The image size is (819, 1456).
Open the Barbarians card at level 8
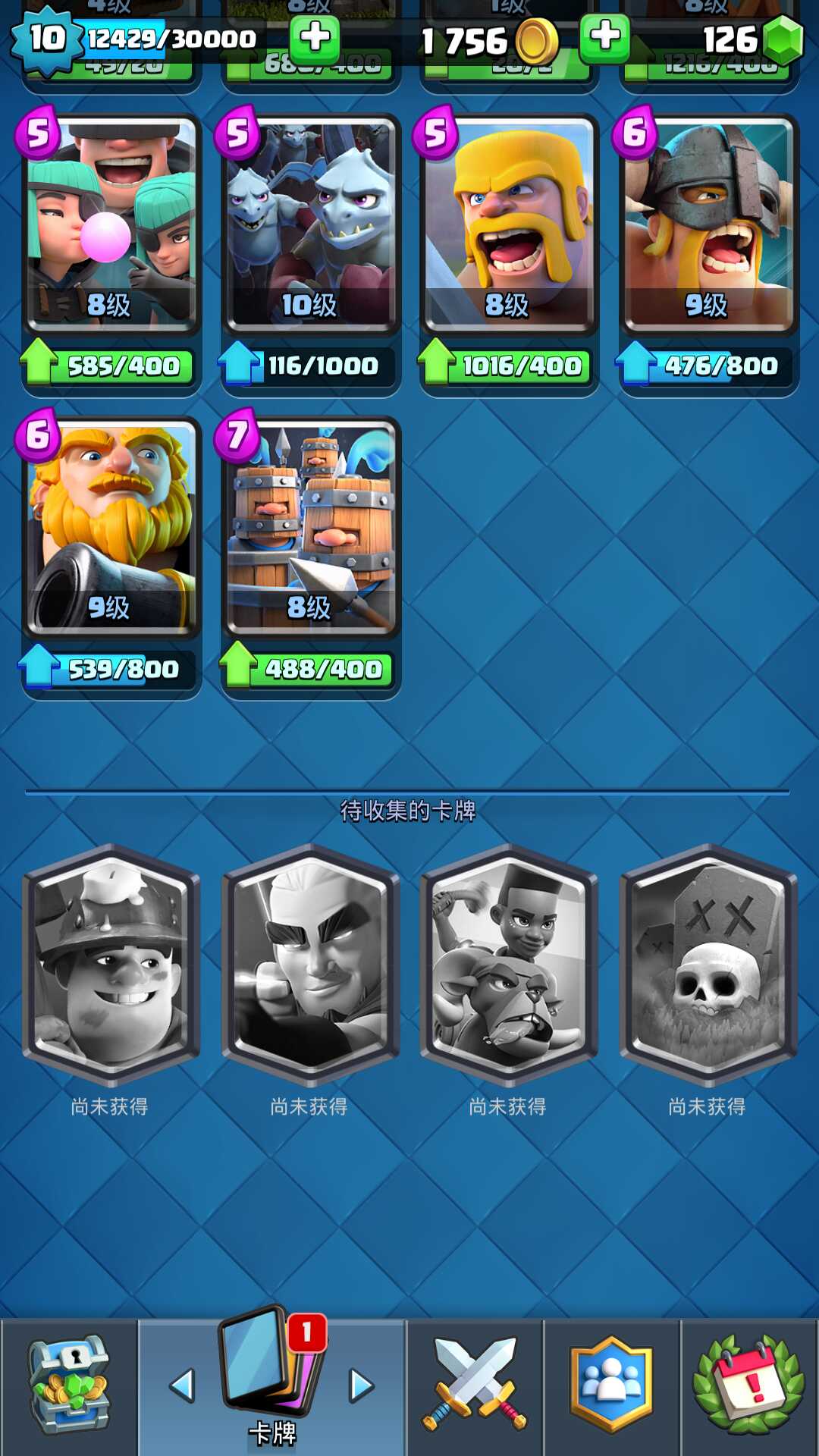coord(510,224)
